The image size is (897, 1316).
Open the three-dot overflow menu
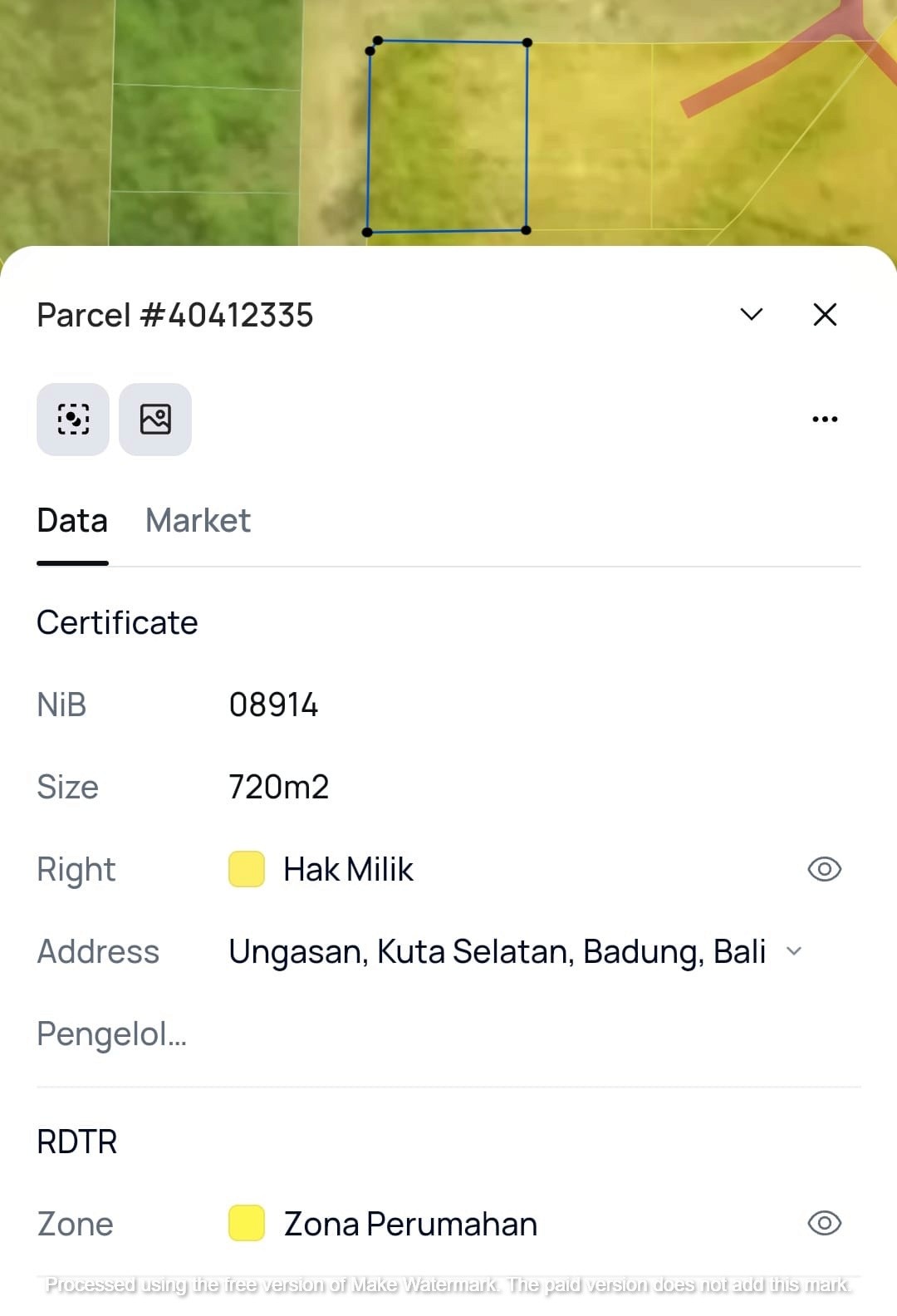(825, 419)
